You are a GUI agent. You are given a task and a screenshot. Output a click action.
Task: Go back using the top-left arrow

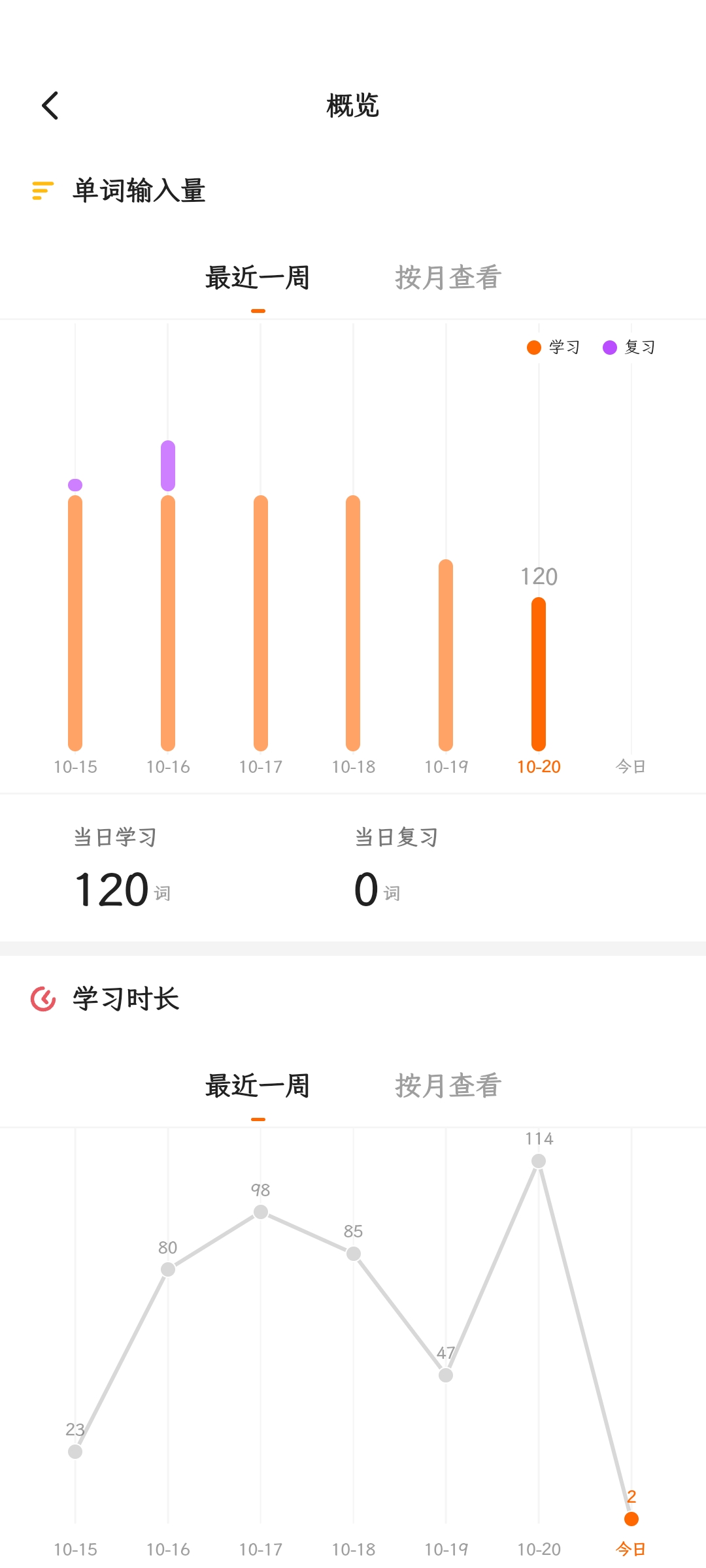pos(50,105)
